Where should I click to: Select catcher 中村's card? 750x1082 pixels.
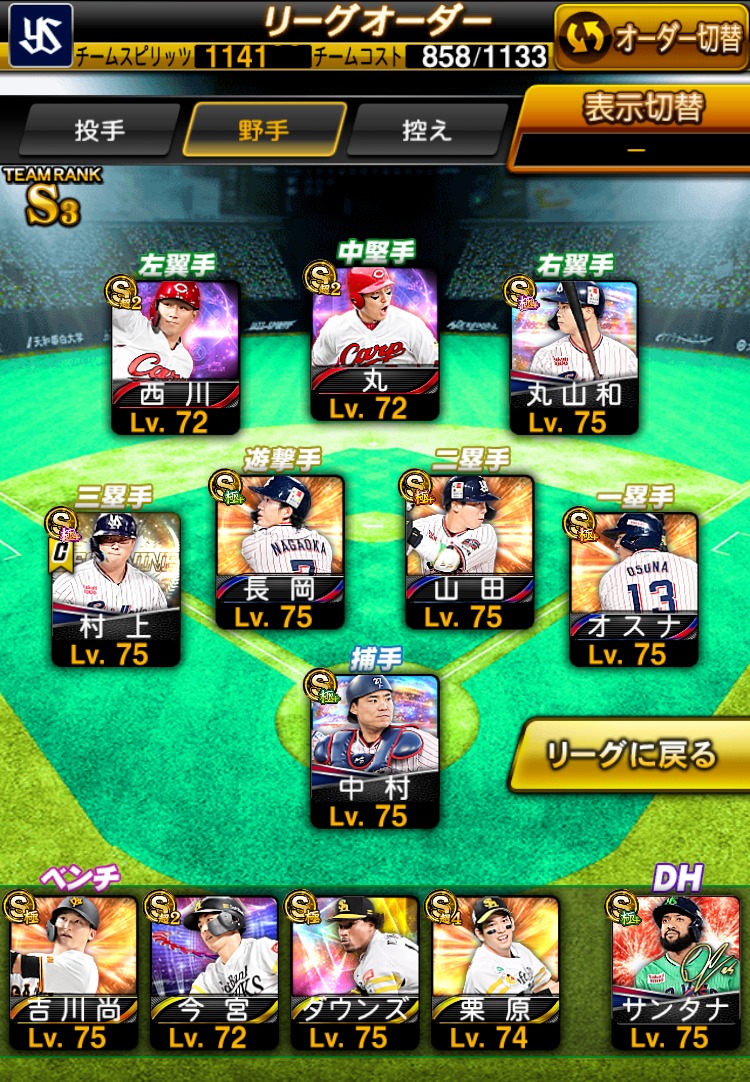pos(374,749)
